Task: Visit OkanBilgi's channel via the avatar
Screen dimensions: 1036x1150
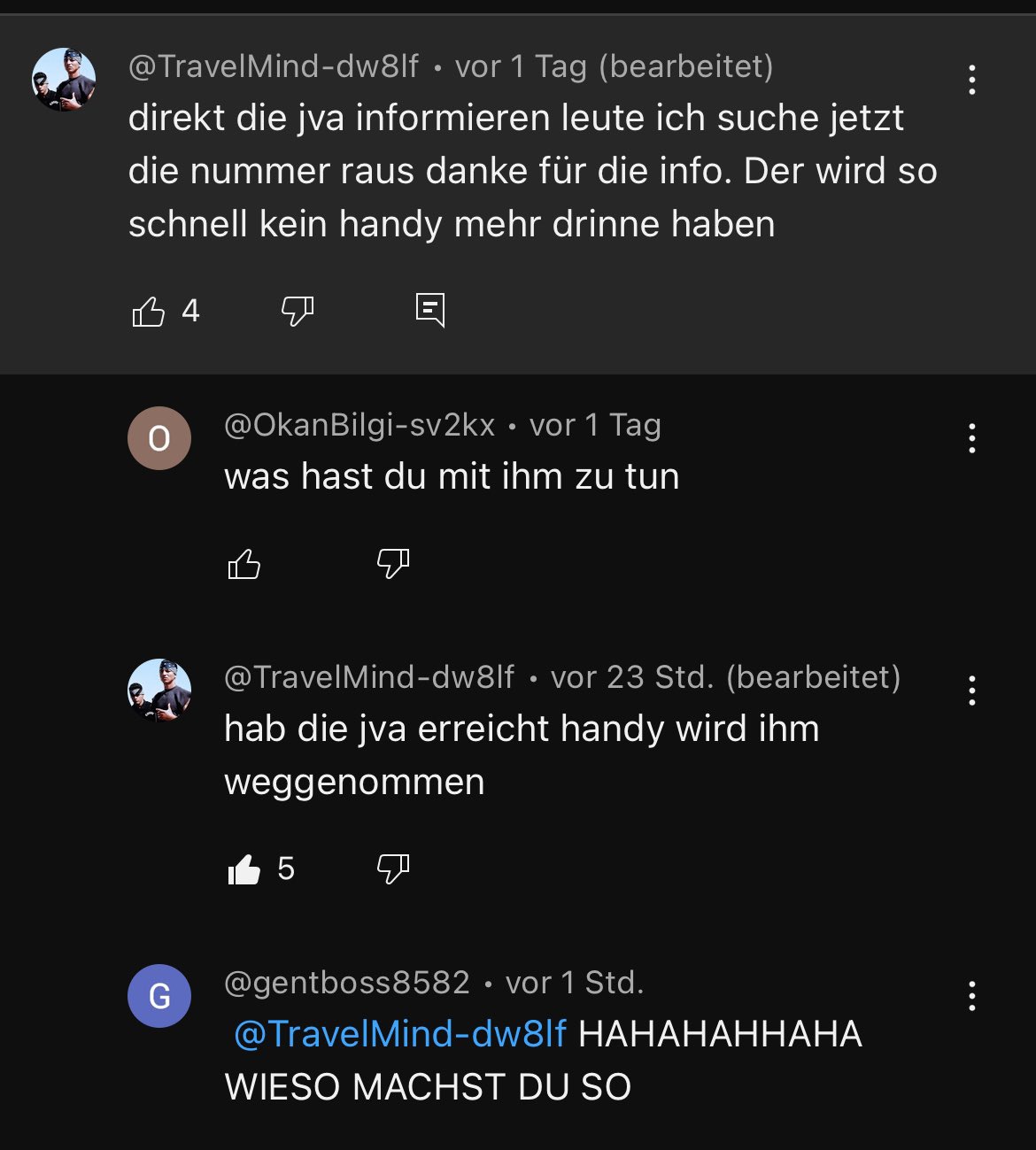Action: point(159,438)
